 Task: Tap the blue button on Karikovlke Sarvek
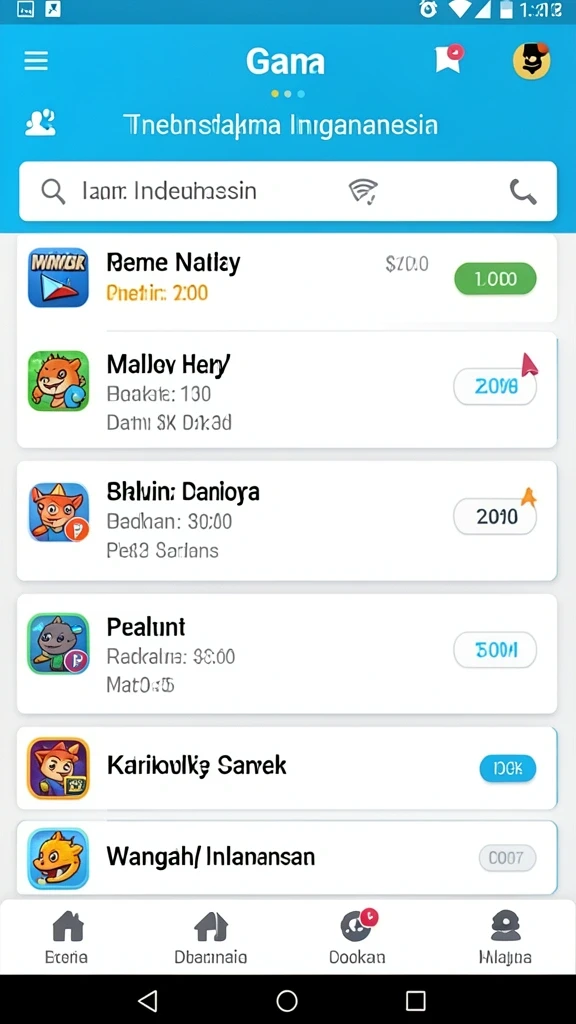pyautogui.click(x=508, y=769)
